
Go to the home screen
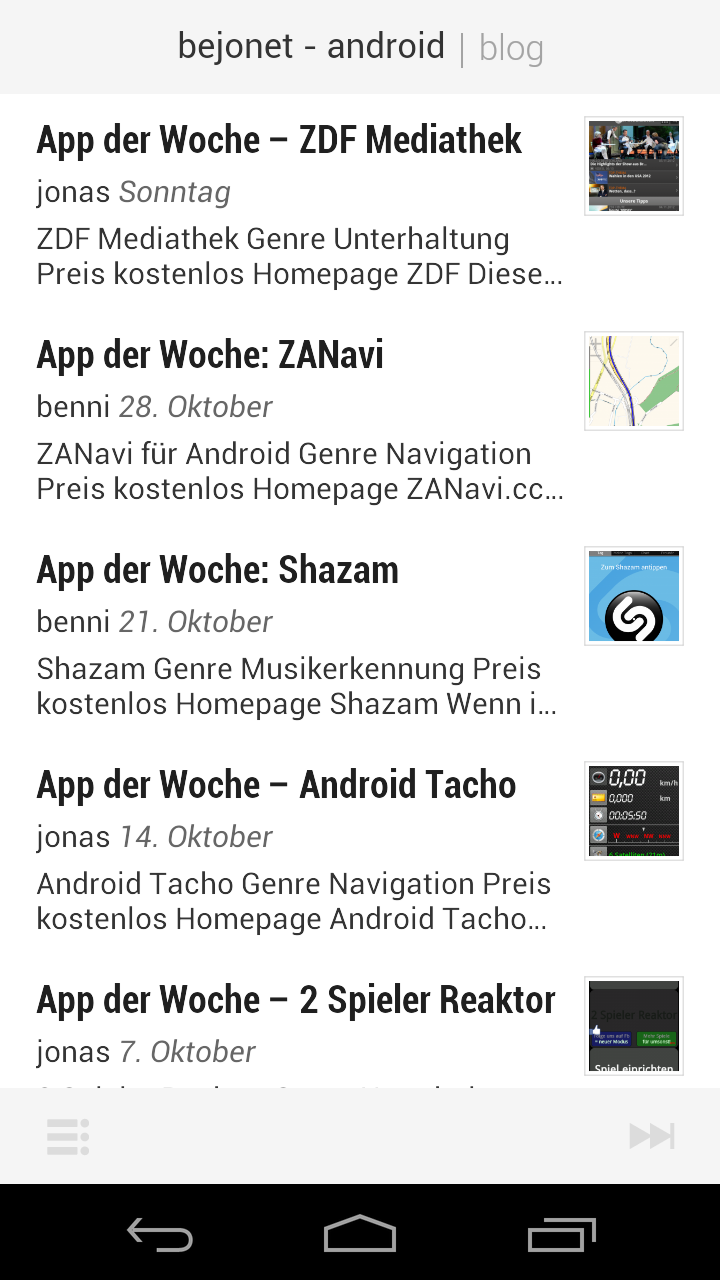[360, 1234]
